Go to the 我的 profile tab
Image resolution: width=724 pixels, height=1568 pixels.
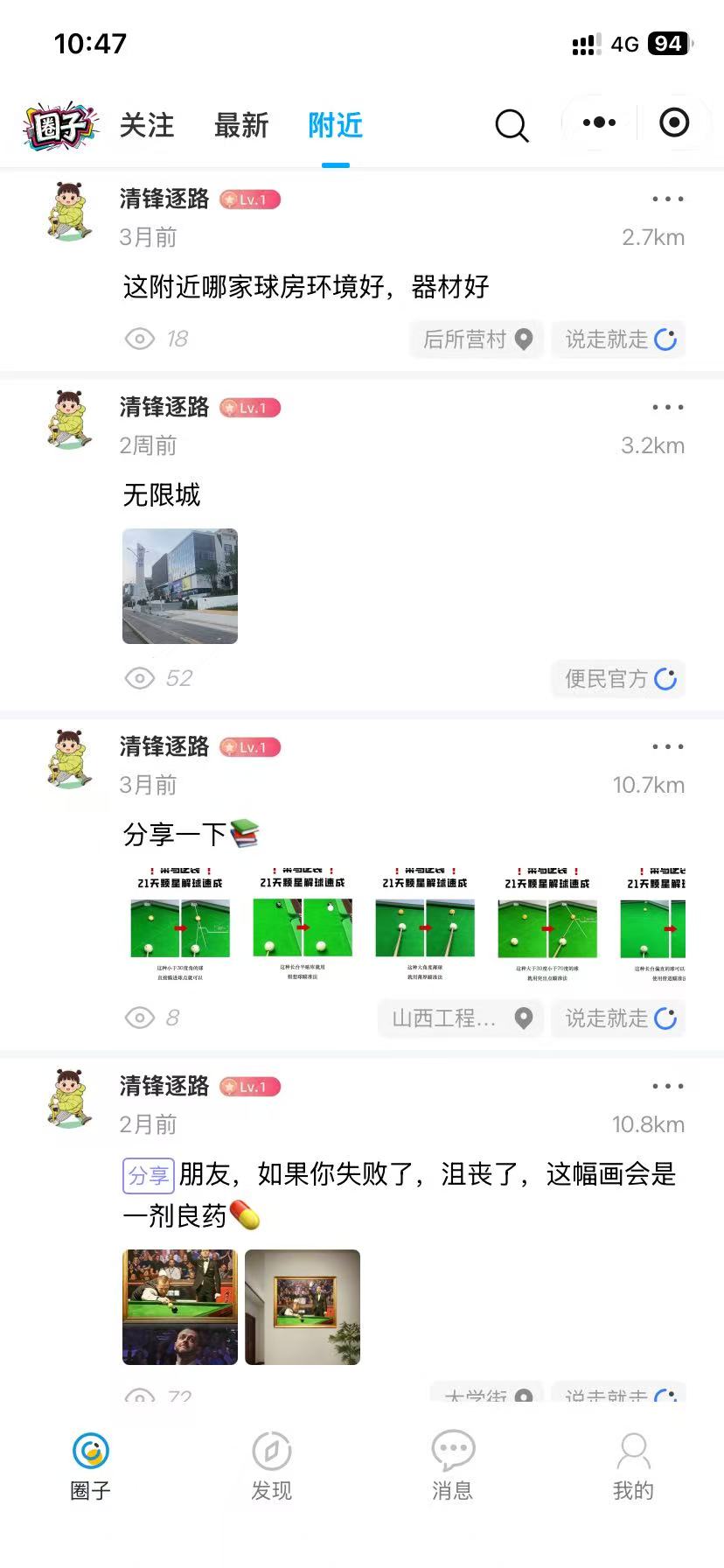point(633,1466)
